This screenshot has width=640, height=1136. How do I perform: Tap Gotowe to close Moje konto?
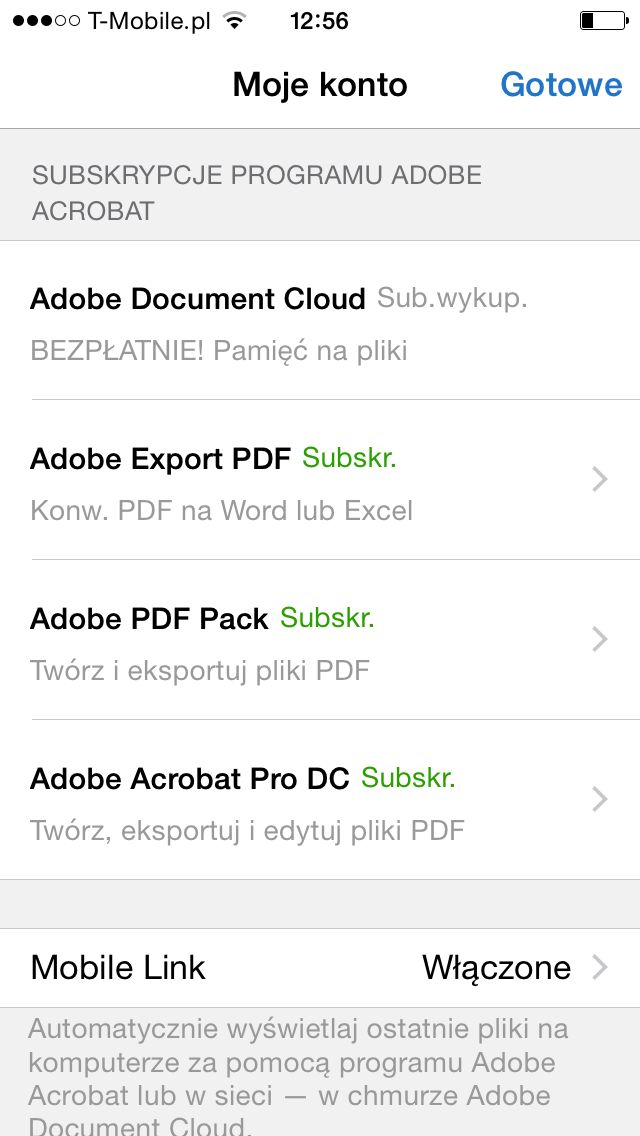pyautogui.click(x=561, y=85)
